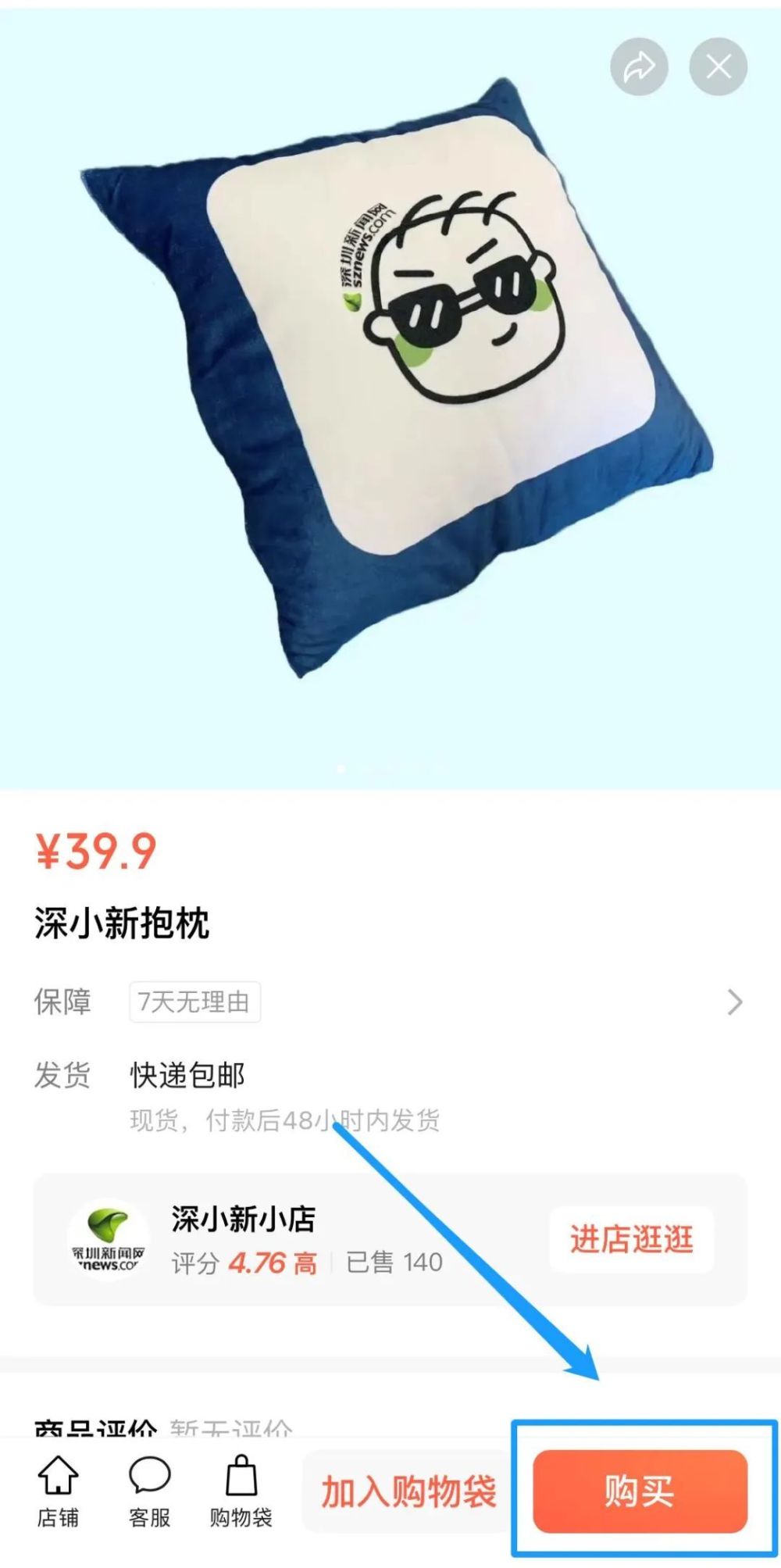This screenshot has height=1568, width=781.
Task: Close the product page
Action: pos(718,67)
